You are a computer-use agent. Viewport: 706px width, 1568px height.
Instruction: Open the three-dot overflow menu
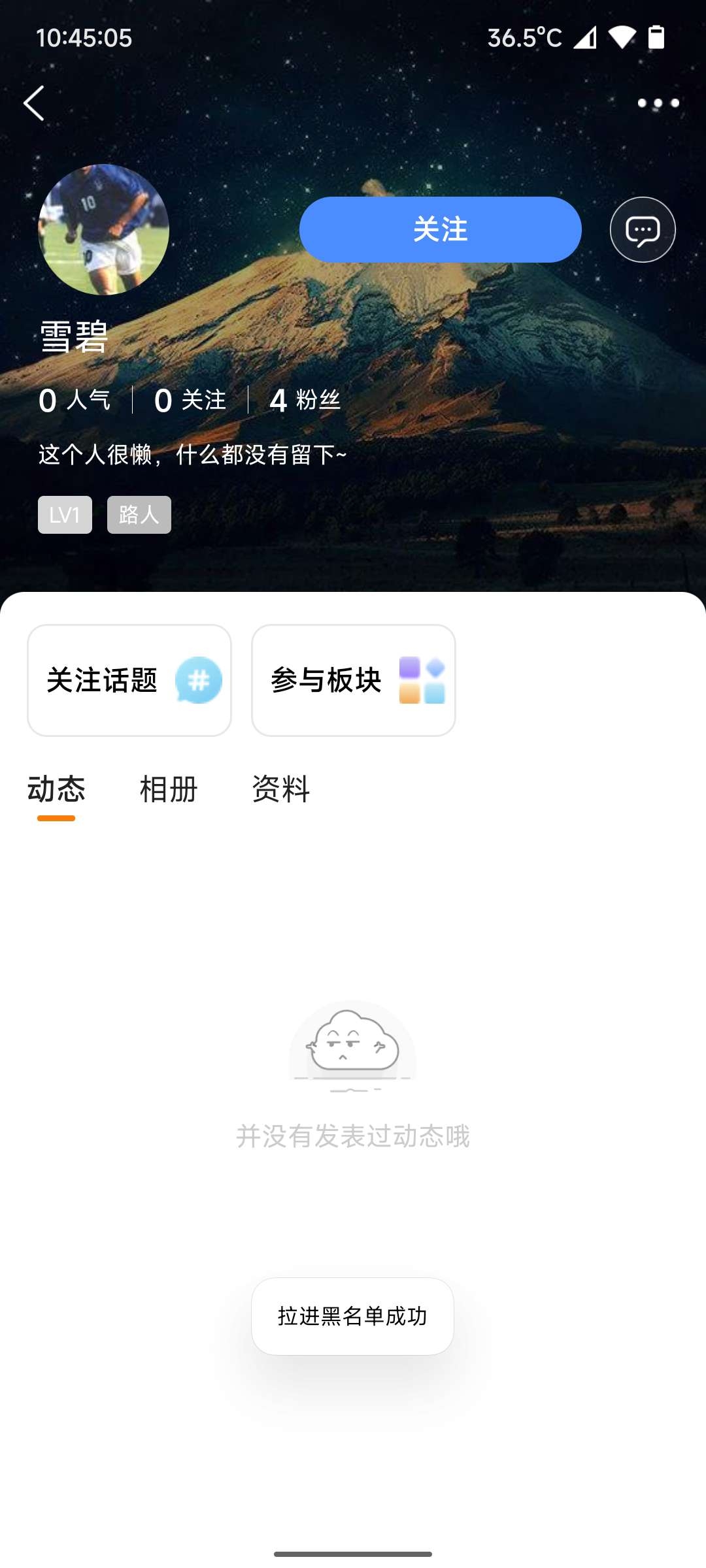point(658,103)
